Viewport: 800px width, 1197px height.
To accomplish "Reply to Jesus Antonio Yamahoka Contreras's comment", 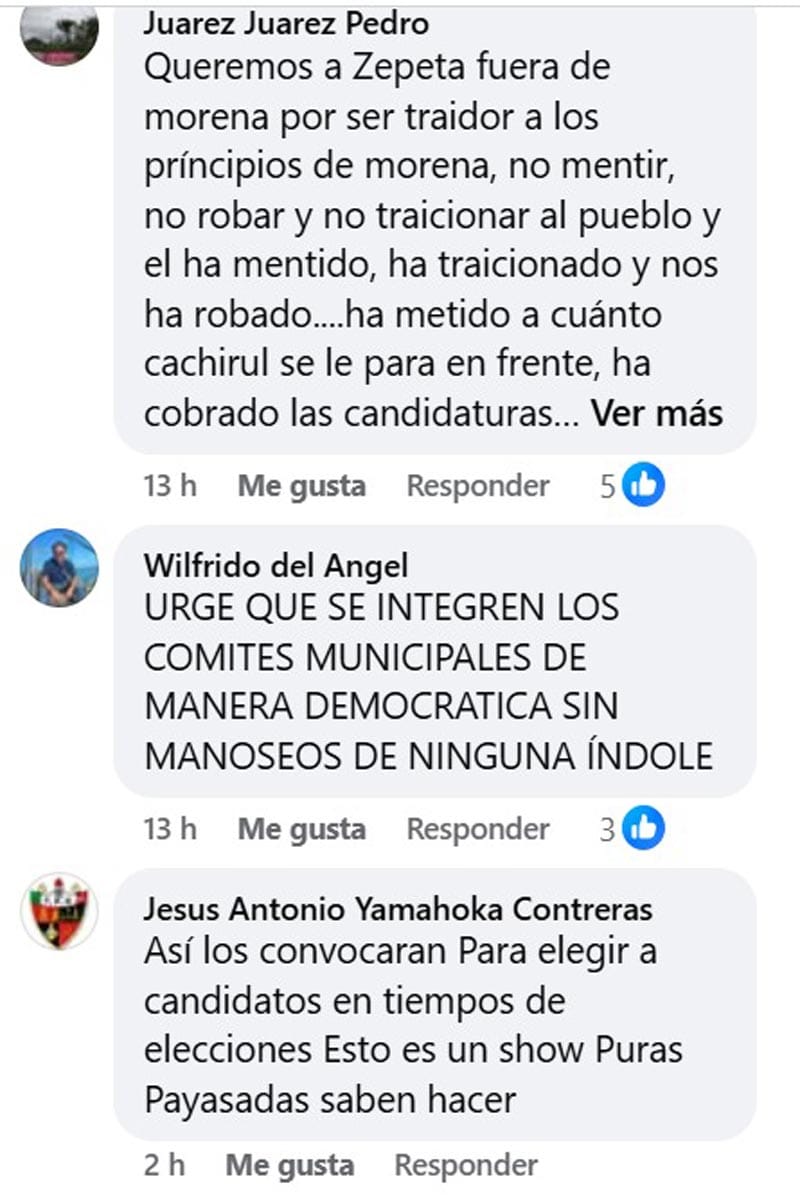I will click(x=466, y=1165).
